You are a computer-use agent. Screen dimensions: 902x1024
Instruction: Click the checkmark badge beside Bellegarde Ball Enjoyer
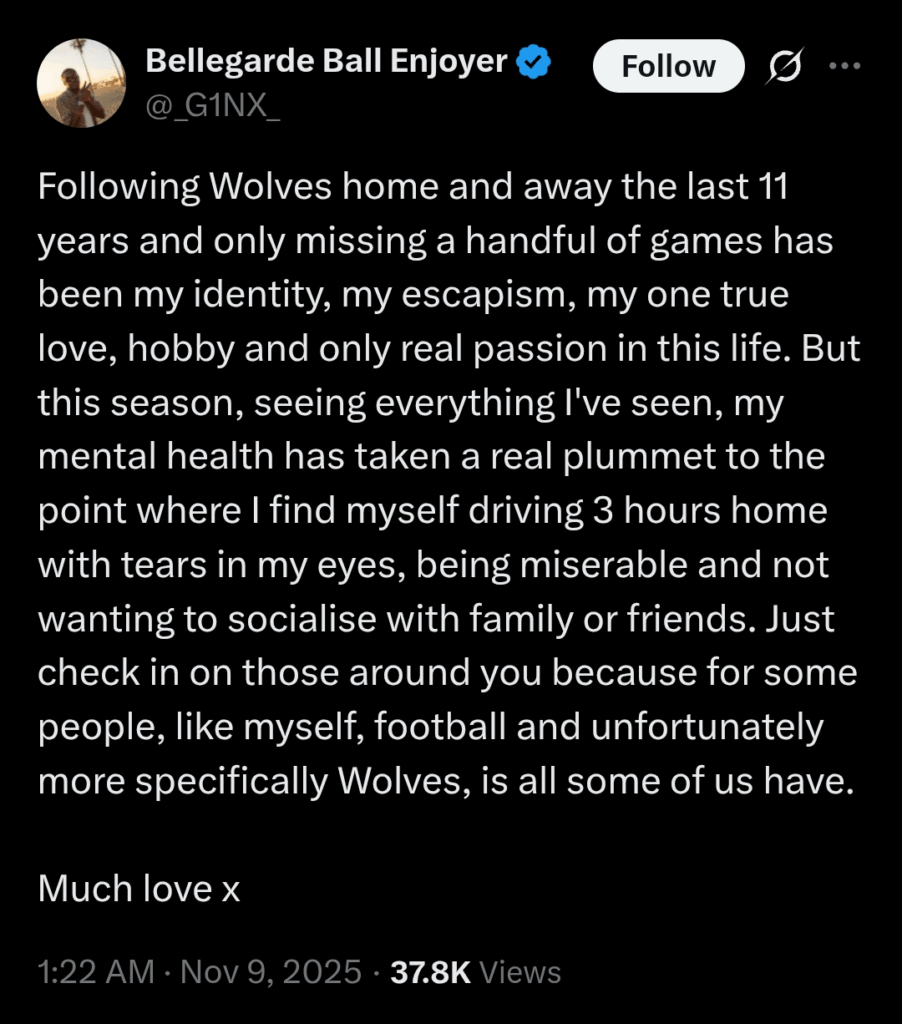[x=532, y=61]
